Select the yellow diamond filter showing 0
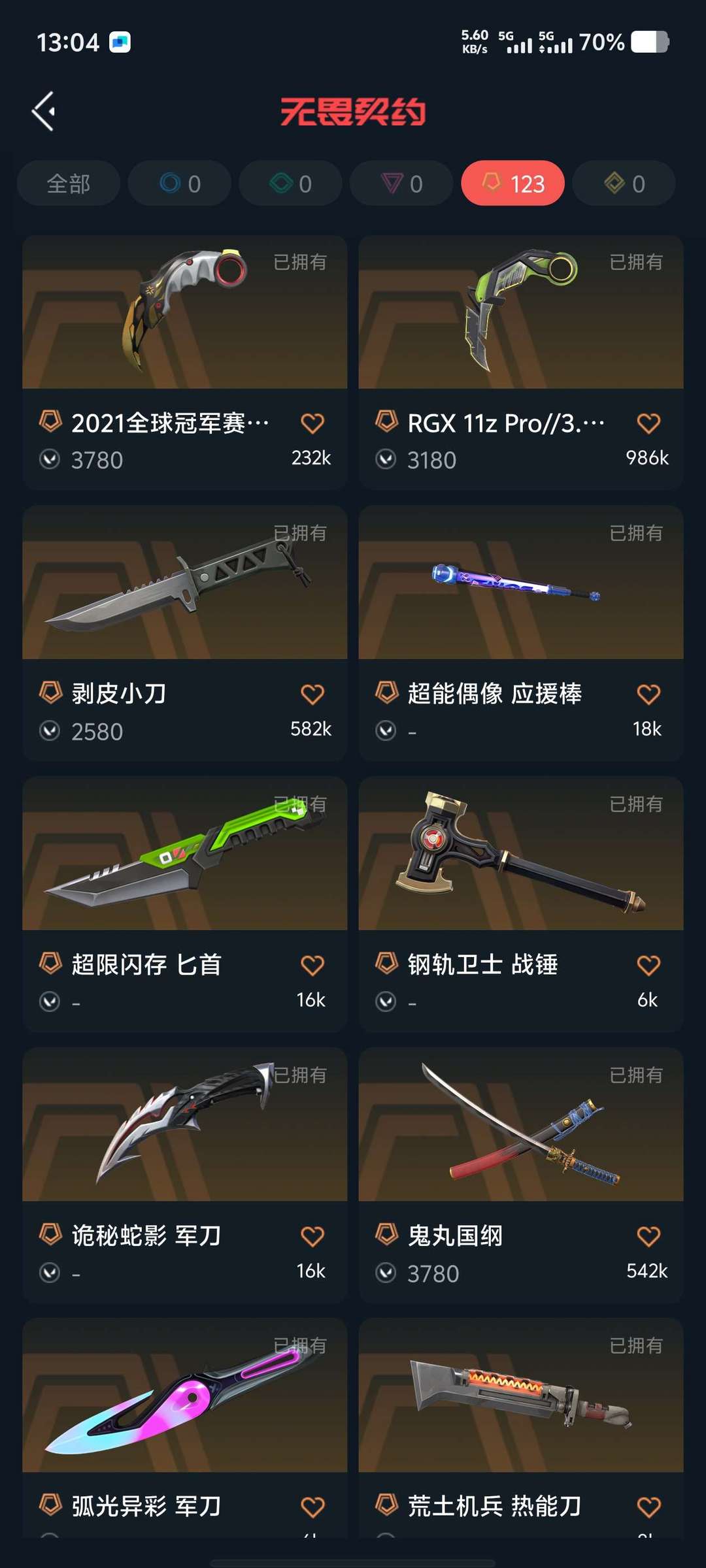Image resolution: width=706 pixels, height=1568 pixels. (624, 184)
